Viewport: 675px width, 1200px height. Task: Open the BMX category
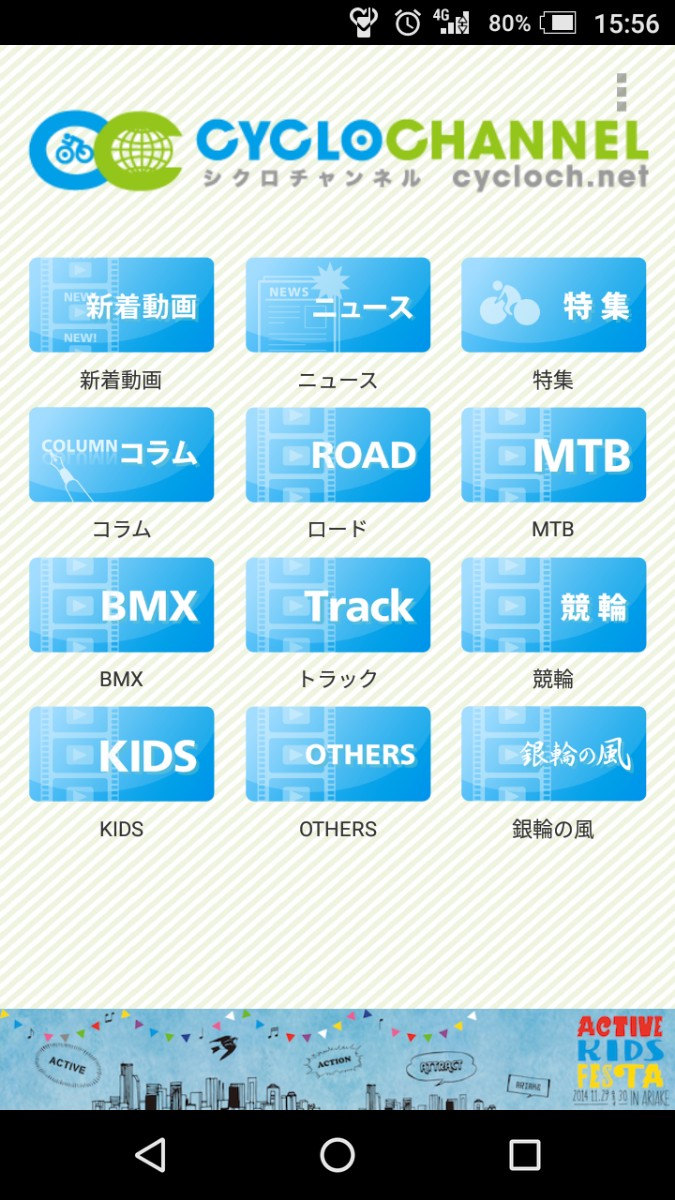coord(121,605)
